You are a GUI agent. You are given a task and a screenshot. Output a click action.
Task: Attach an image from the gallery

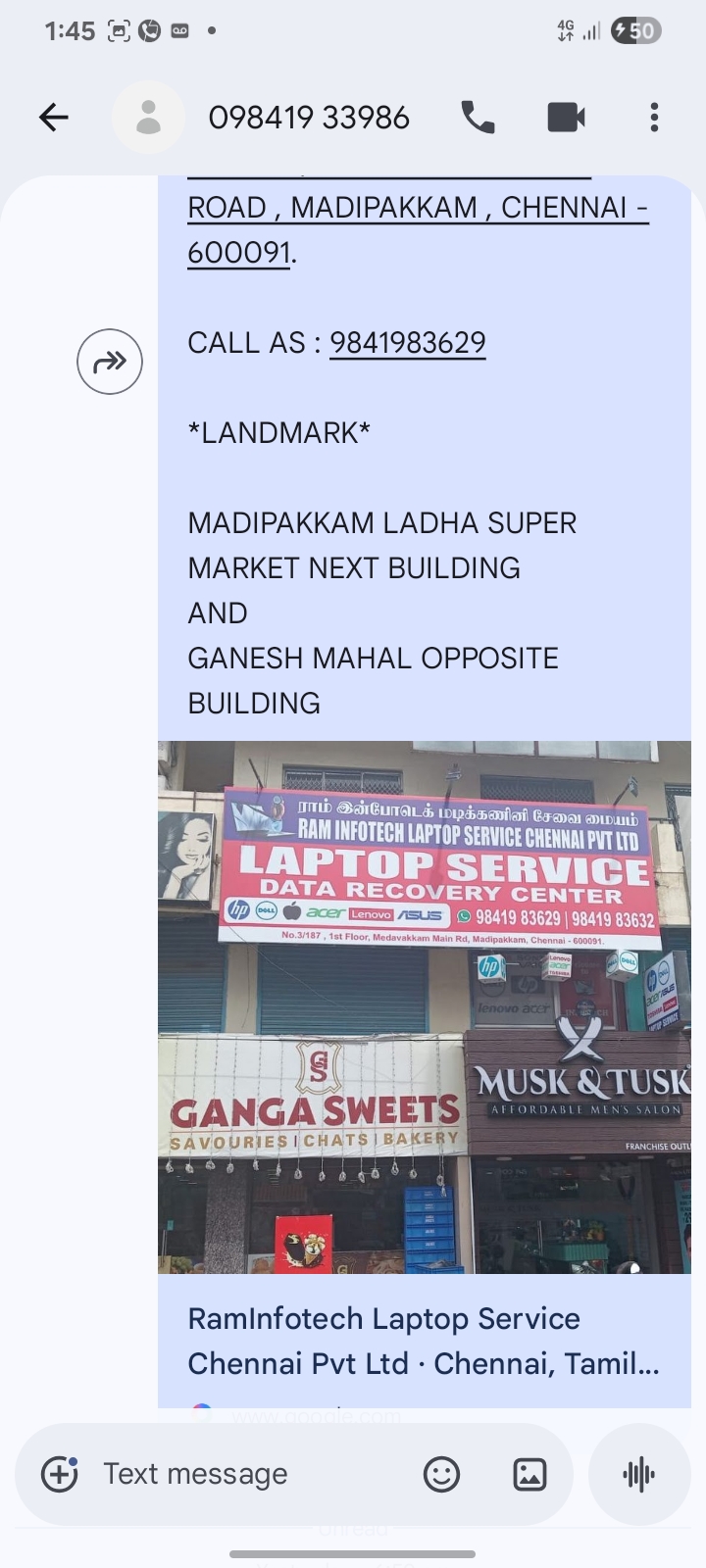click(x=529, y=1474)
